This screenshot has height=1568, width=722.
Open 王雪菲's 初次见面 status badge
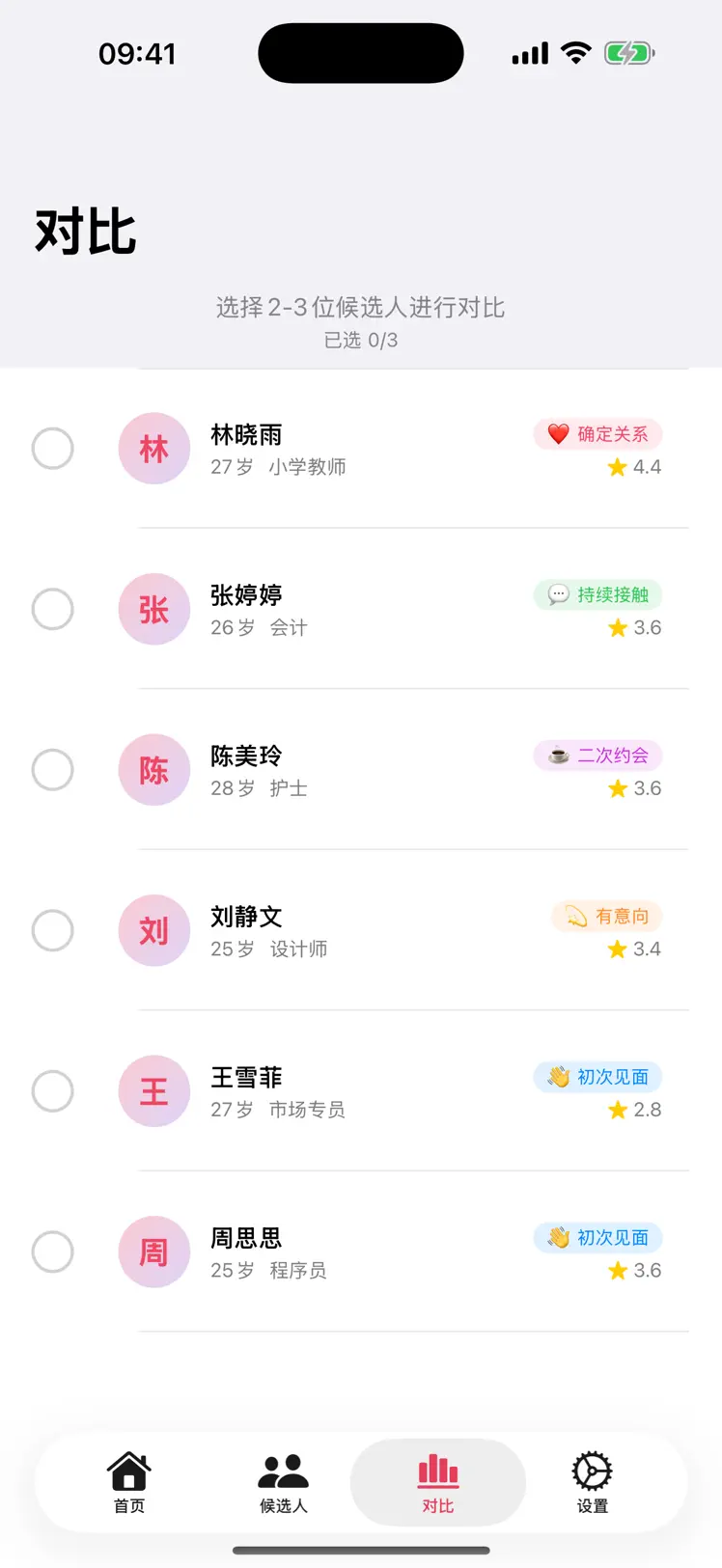pyautogui.click(x=597, y=1077)
